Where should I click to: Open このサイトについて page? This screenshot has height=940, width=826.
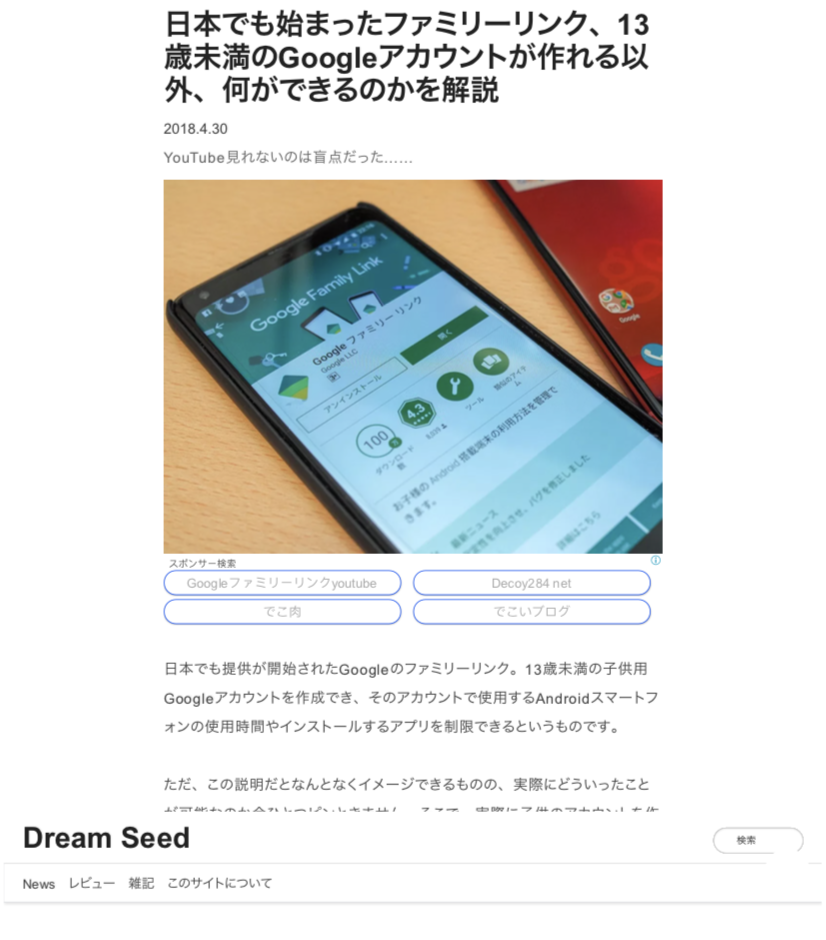[x=219, y=884]
